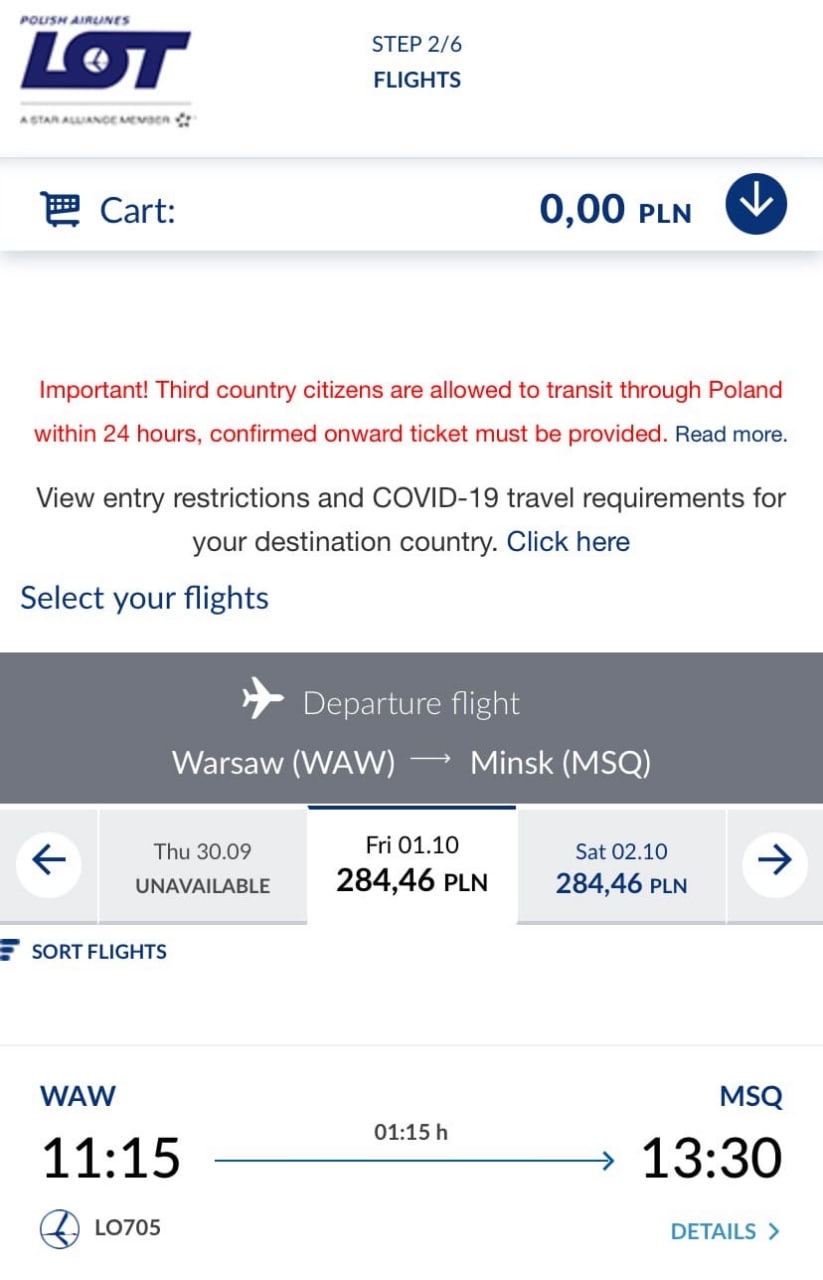Select the Fri 01.10 date tab
The width and height of the screenshot is (823, 1280).
click(412, 865)
